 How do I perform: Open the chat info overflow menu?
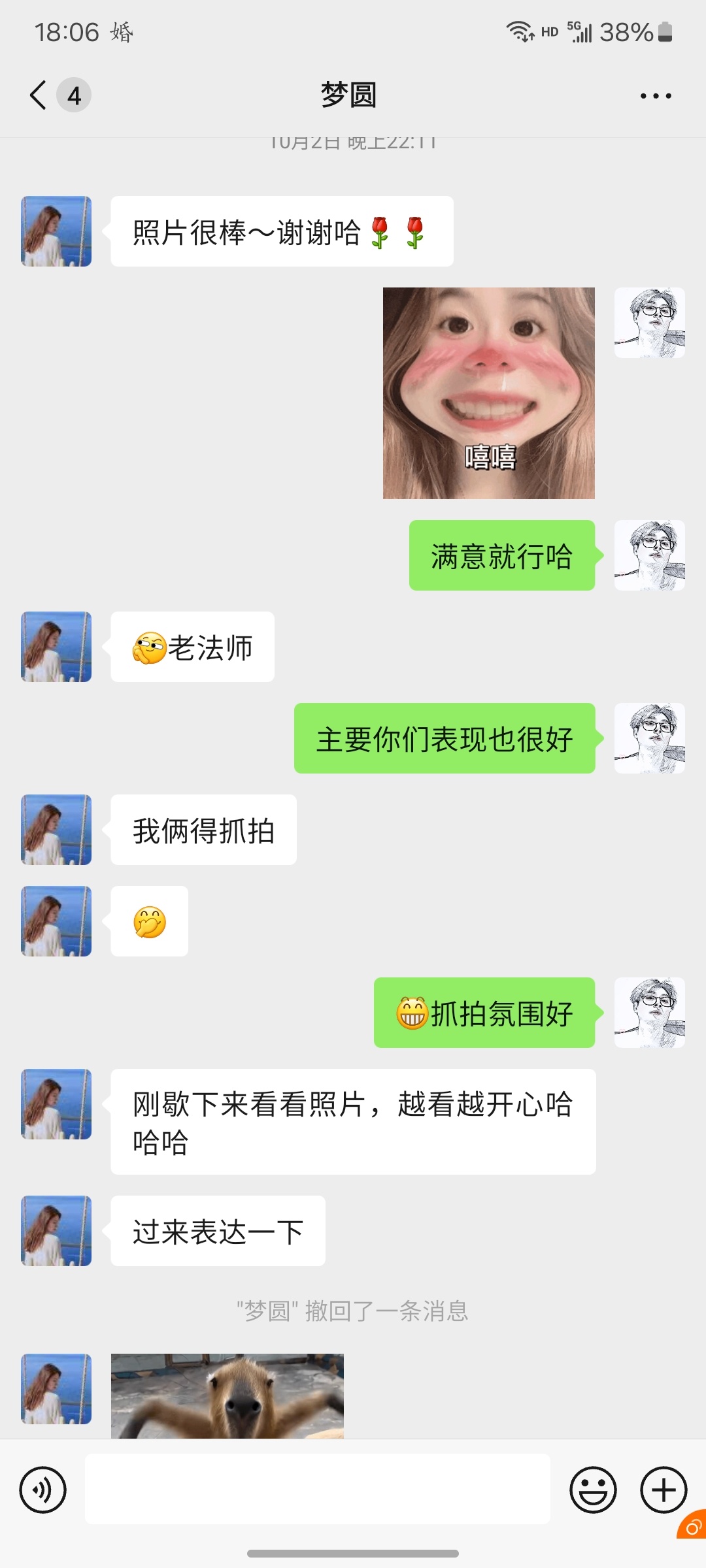[x=655, y=96]
